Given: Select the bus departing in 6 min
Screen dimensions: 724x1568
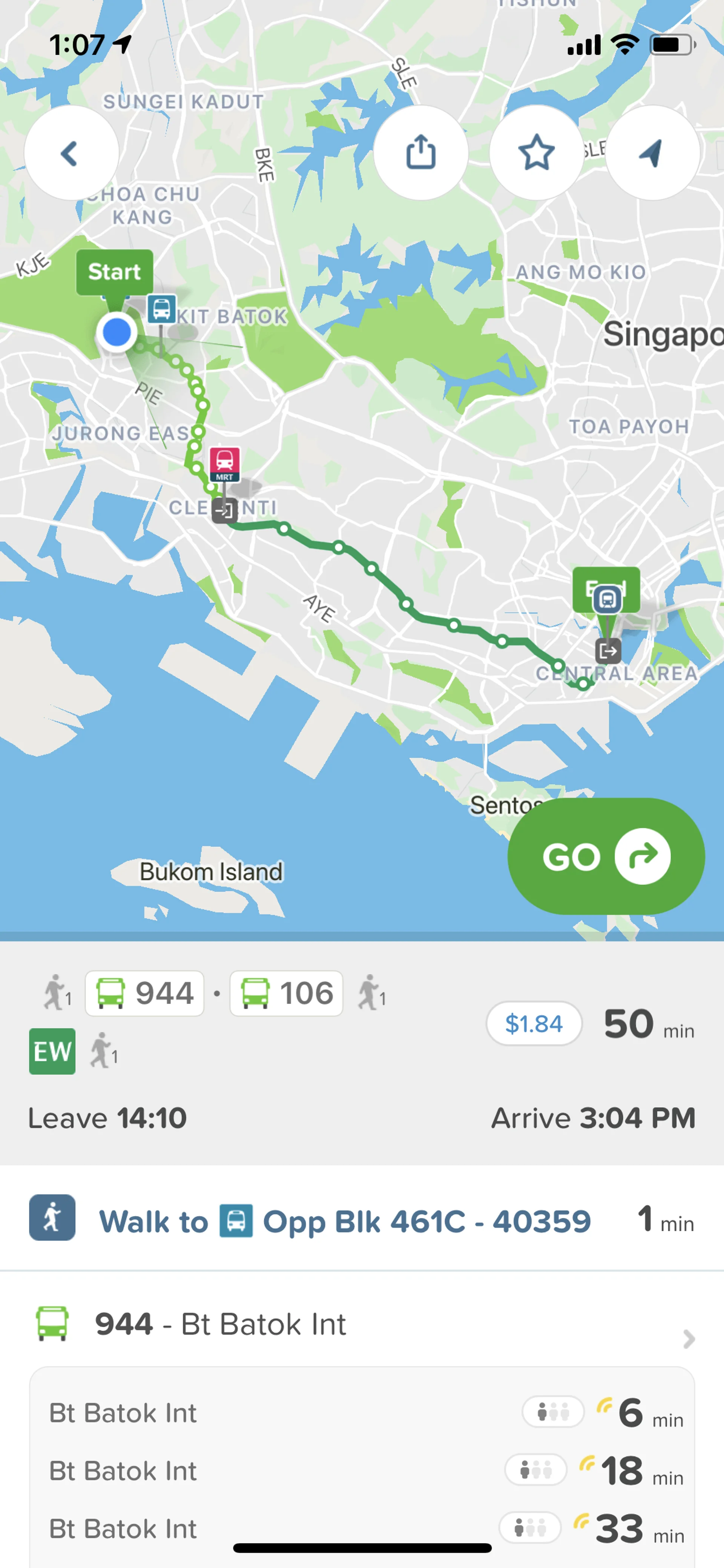Looking at the screenshot, I should pos(361,1412).
